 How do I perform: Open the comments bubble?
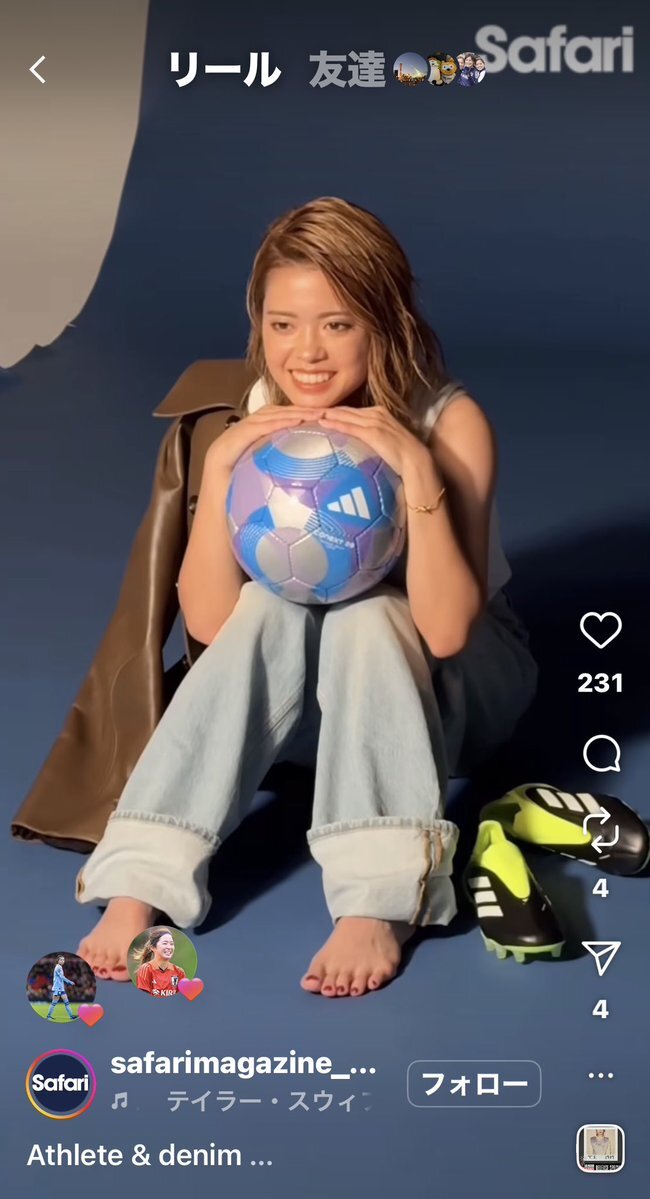point(600,755)
